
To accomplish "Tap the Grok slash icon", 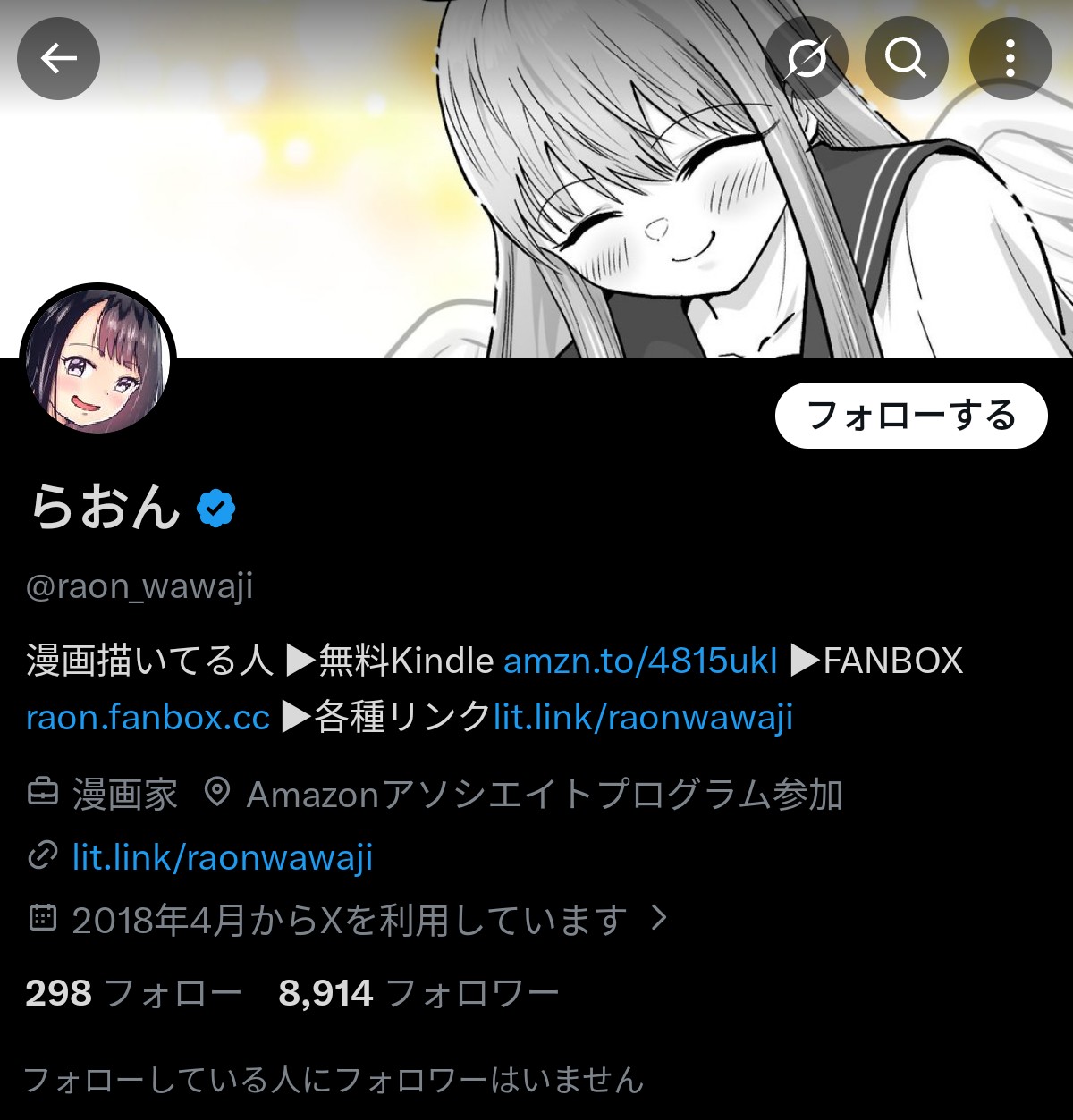I will [807, 58].
